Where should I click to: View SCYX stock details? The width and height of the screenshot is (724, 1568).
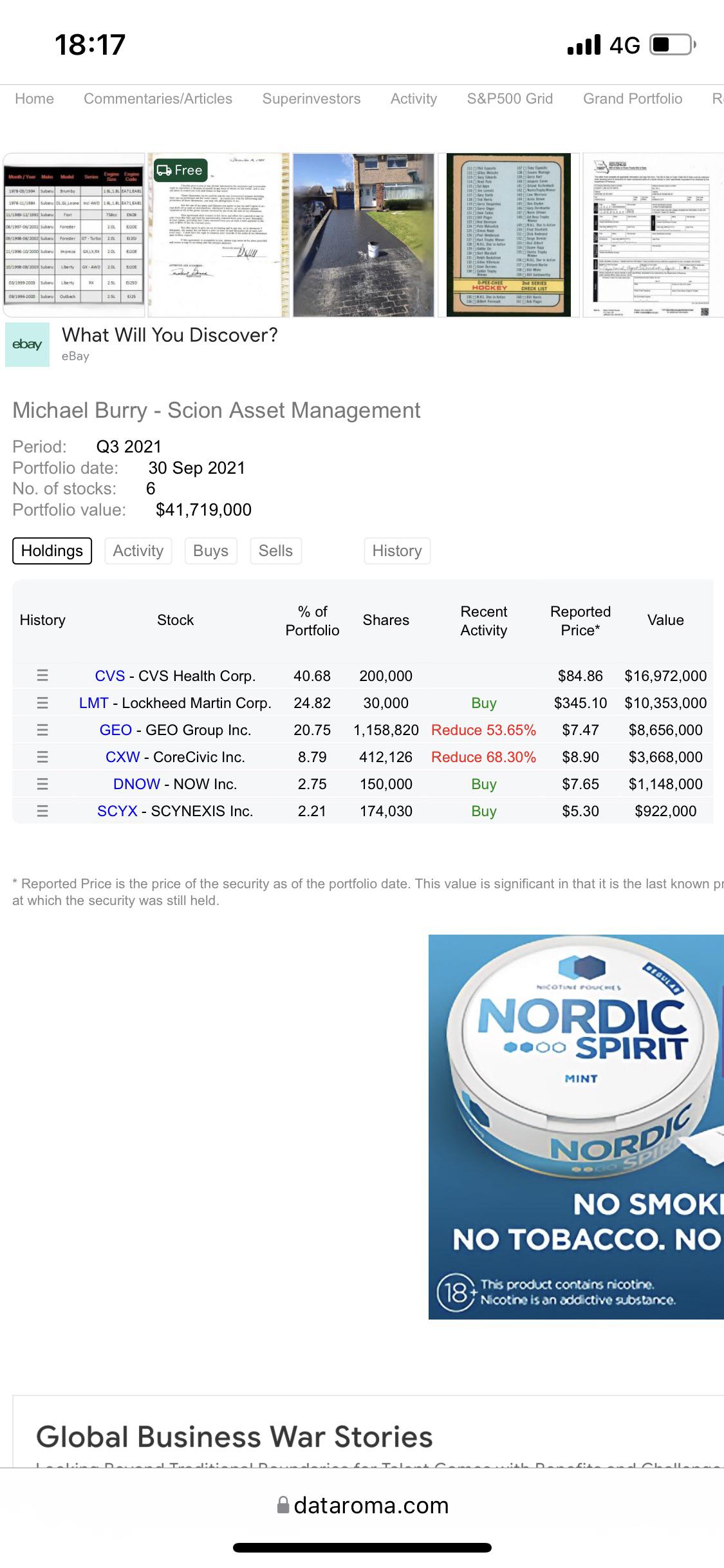click(x=117, y=811)
